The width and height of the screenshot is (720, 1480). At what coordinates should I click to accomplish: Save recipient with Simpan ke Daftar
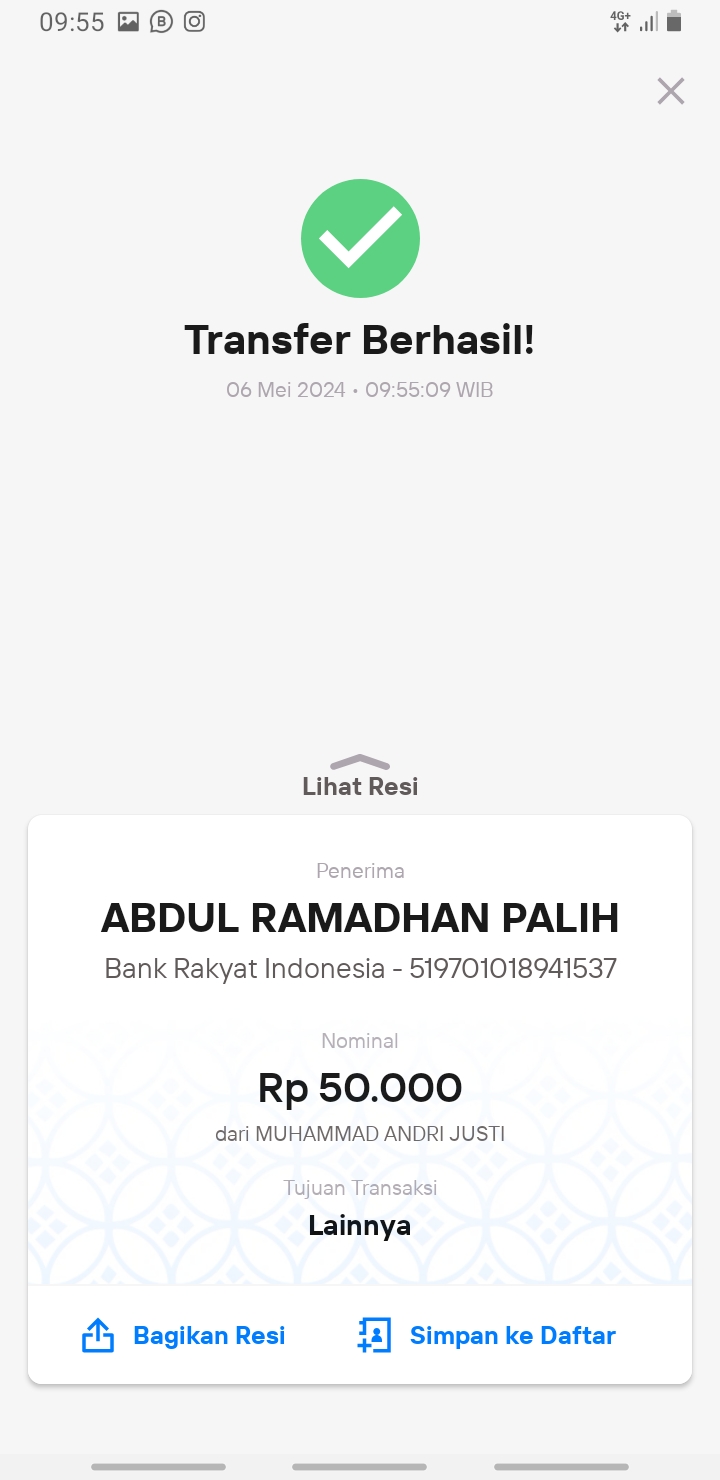point(486,1335)
